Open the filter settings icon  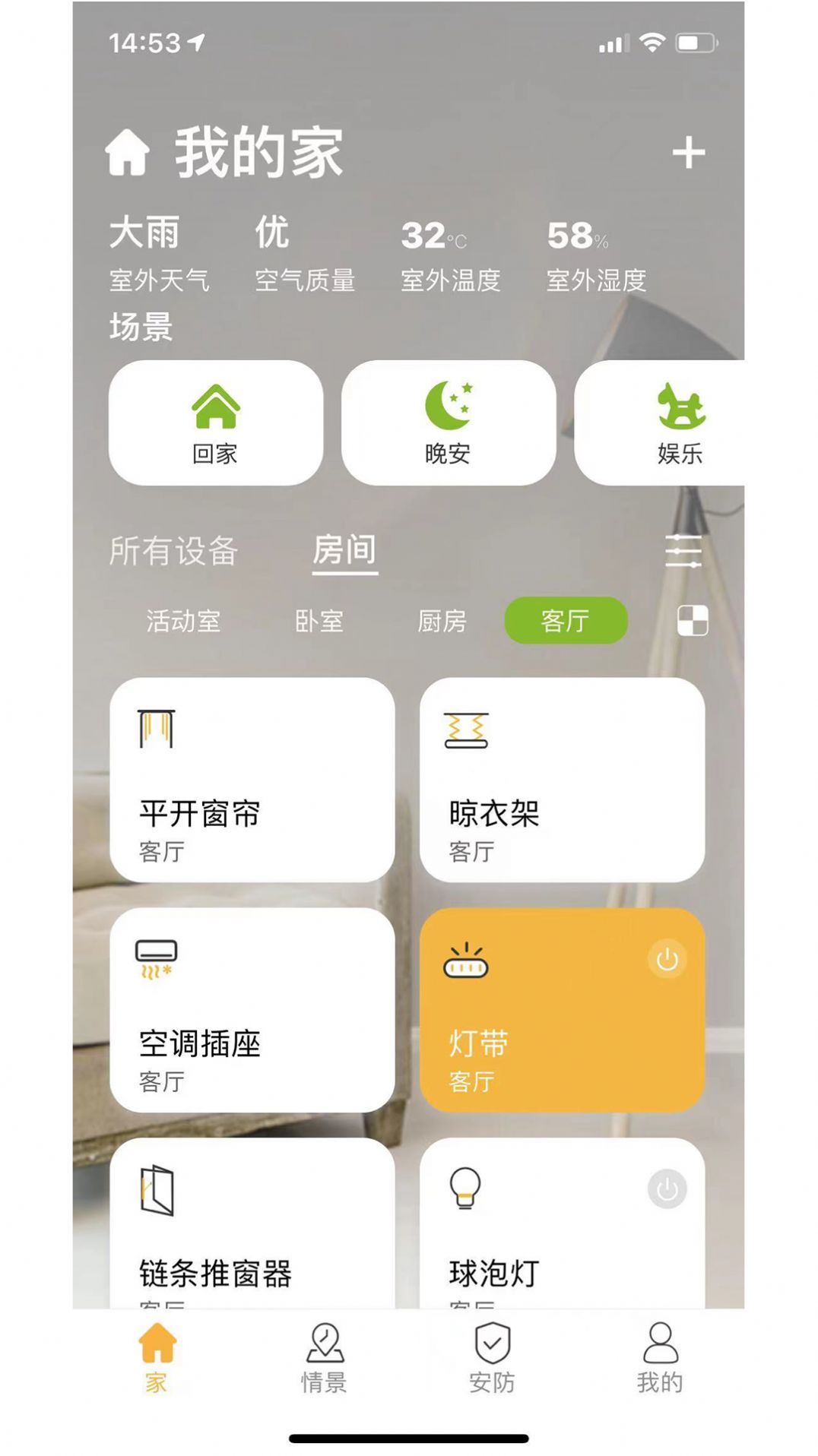click(683, 550)
